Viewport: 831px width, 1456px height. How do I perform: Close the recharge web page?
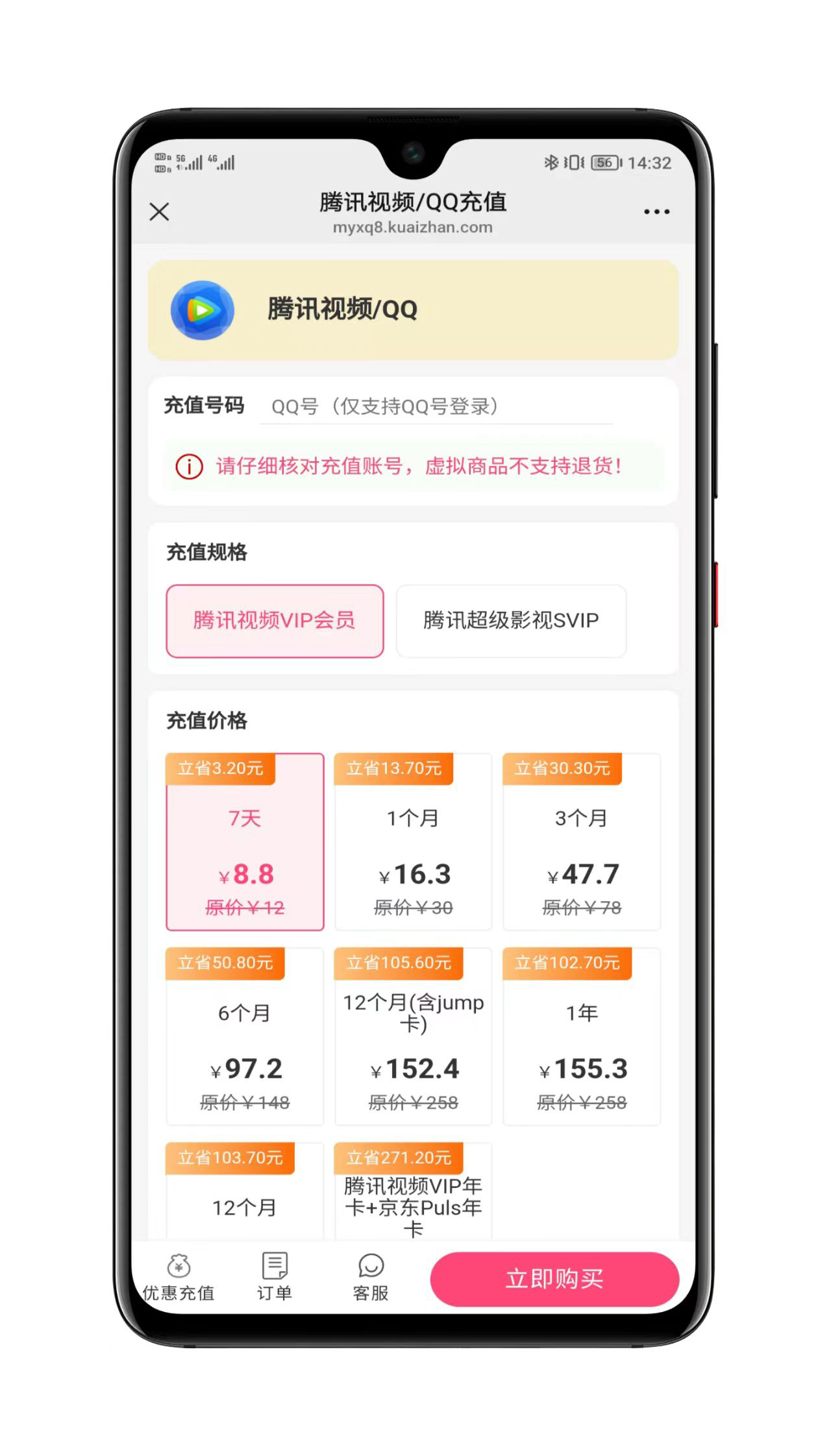(x=159, y=212)
